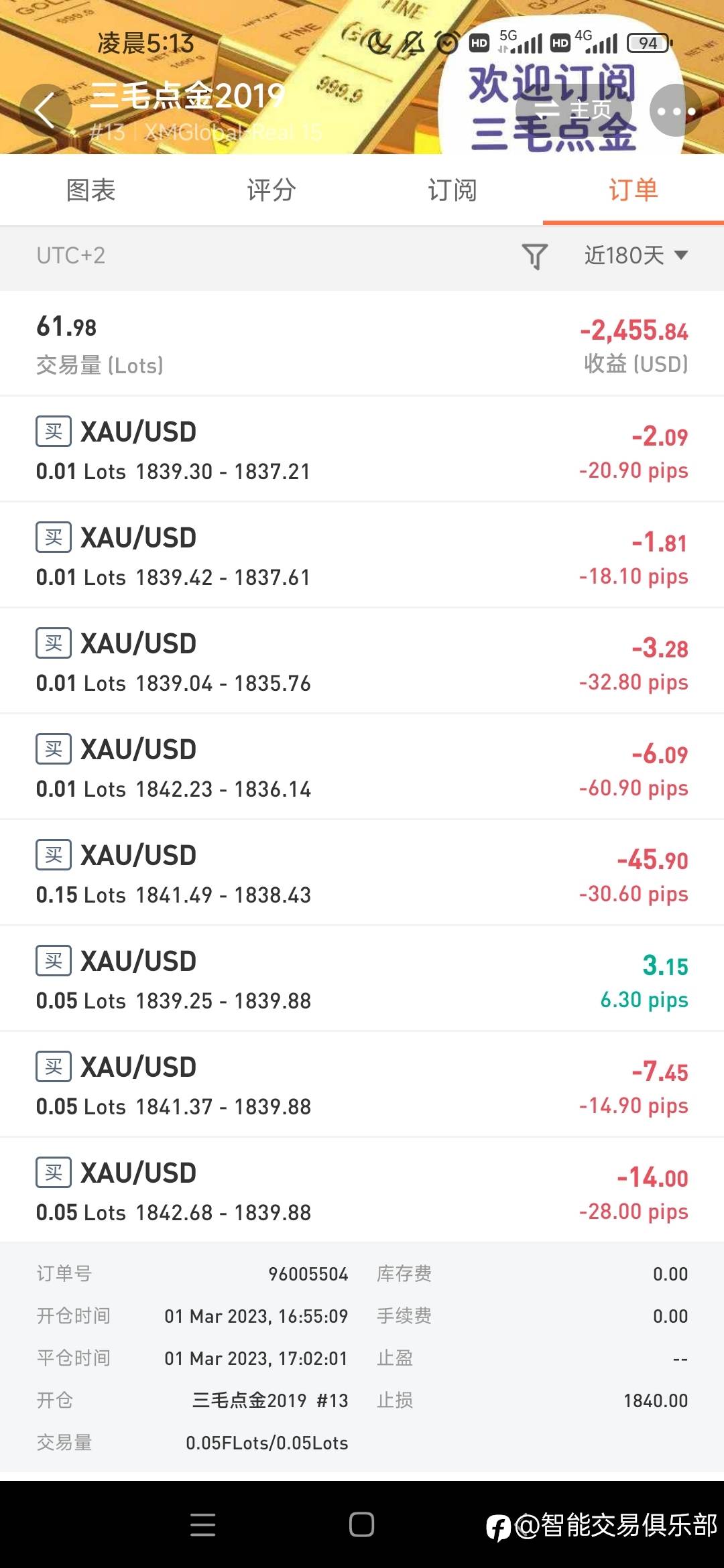Image resolution: width=724 pixels, height=1568 pixels.
Task: Open the 0.15 Lots order 1841.49 - 1838.43
Action: point(362,873)
